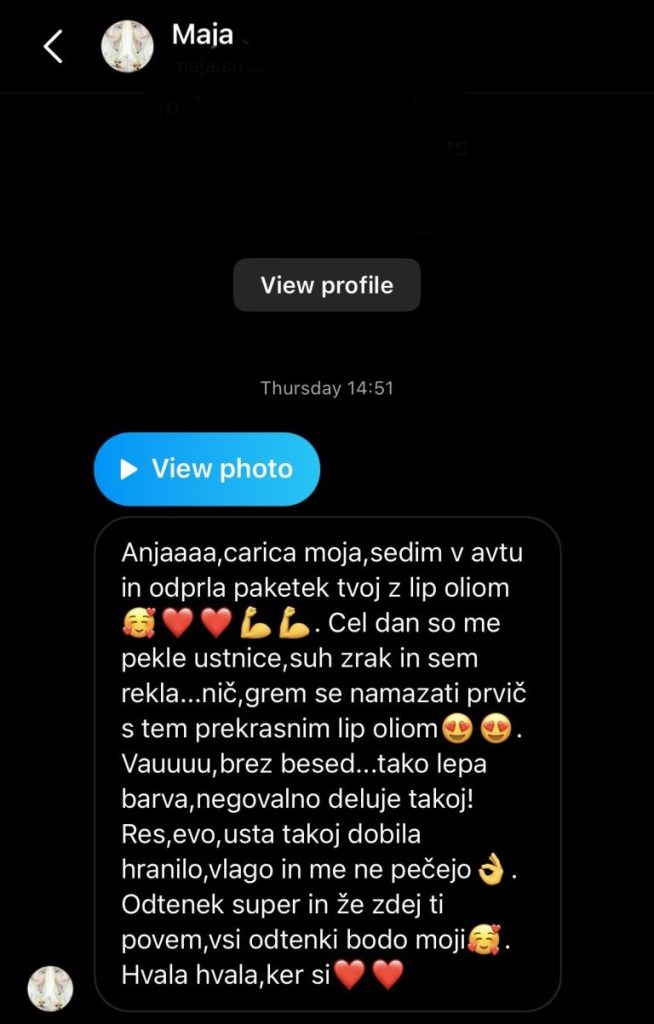The image size is (654, 1024).
Task: Go back from Maja's chat
Action: pyautogui.click(x=53, y=46)
